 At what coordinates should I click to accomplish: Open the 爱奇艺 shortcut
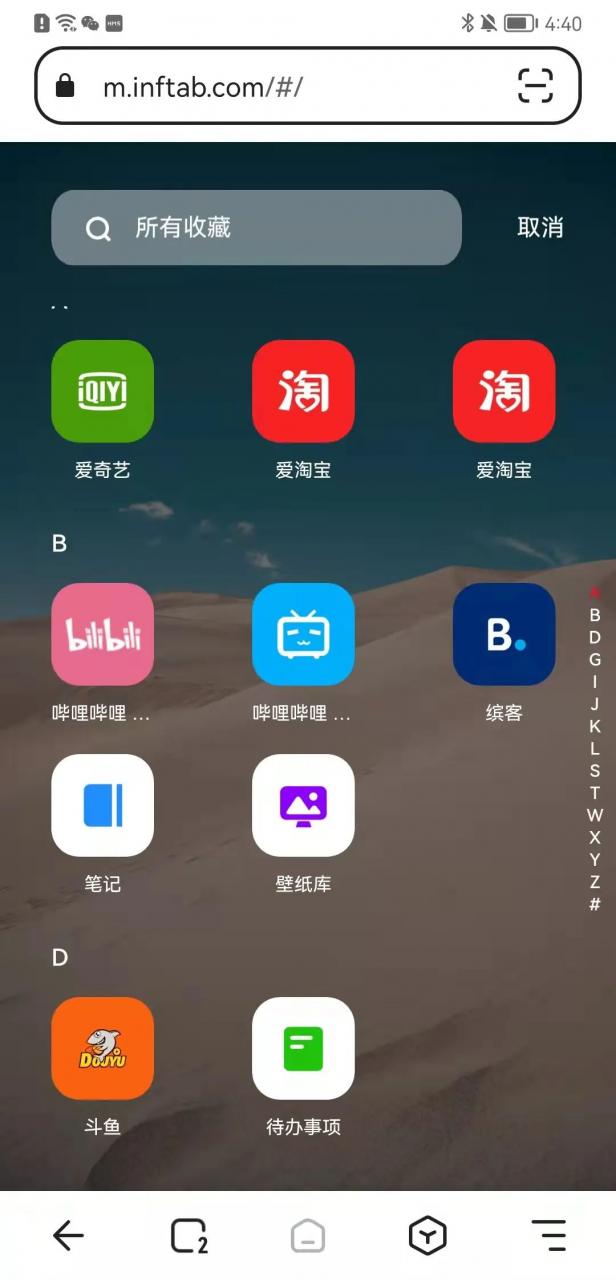click(x=103, y=391)
